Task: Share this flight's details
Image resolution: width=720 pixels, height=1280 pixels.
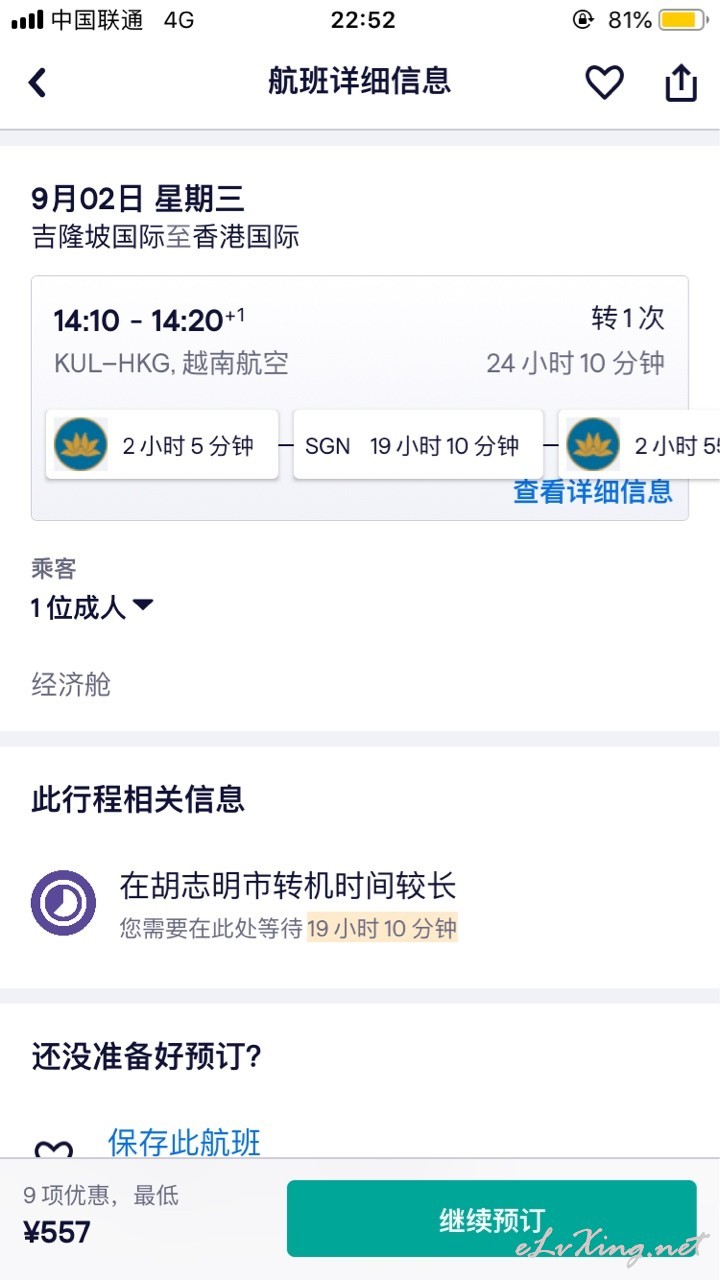Action: 681,82
